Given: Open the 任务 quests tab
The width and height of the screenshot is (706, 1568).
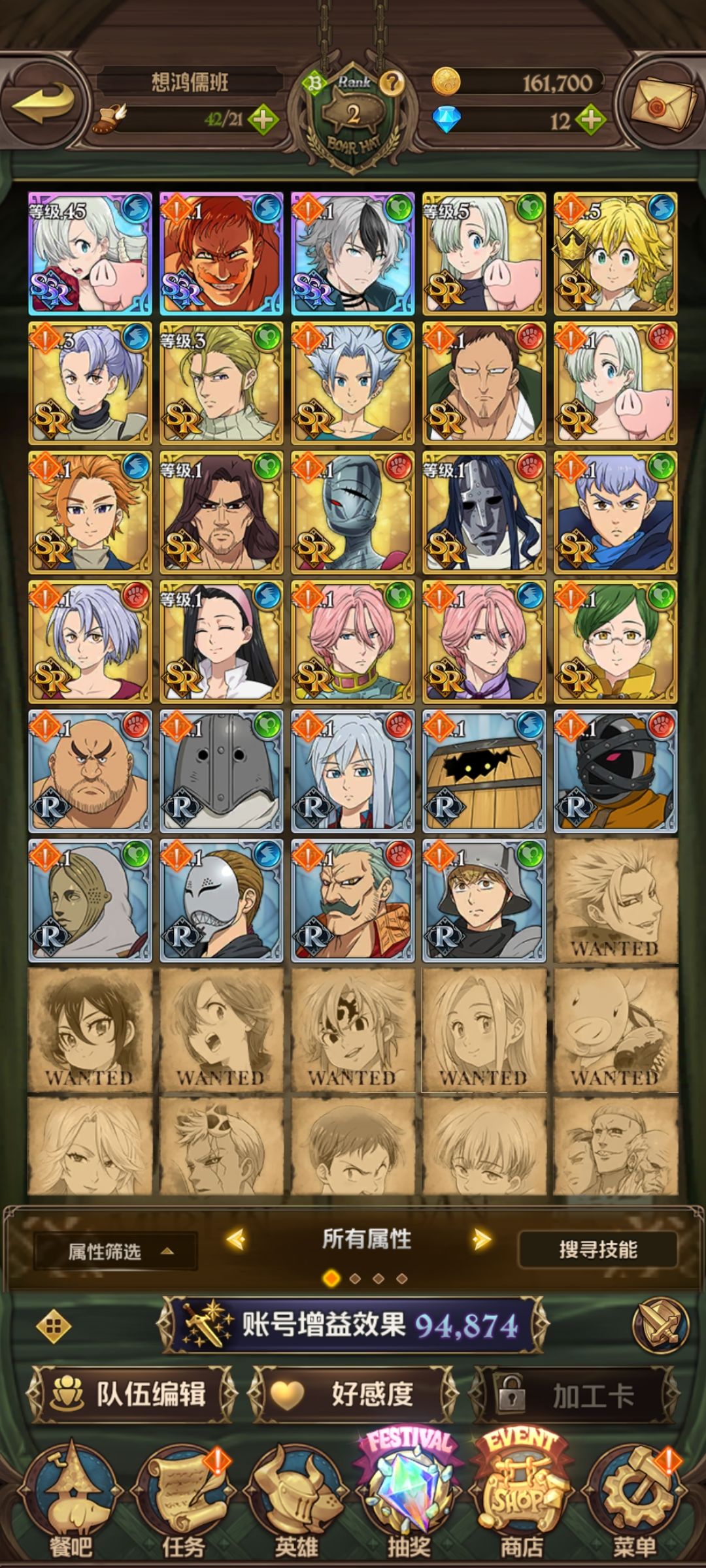Looking at the screenshot, I should (183, 1502).
